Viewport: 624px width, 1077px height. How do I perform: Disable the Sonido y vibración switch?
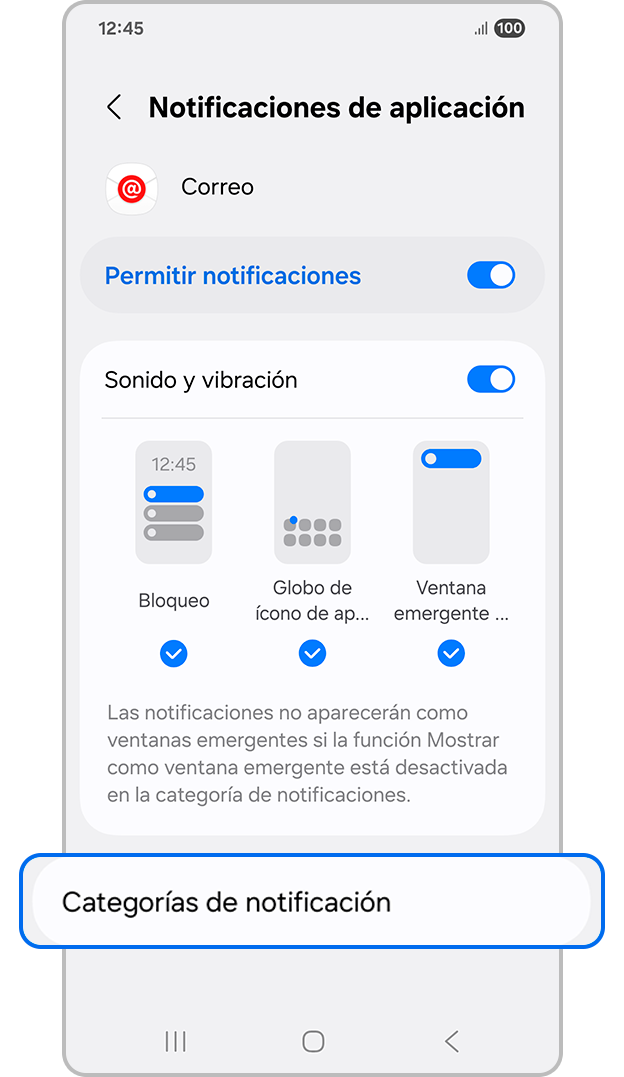click(490, 380)
